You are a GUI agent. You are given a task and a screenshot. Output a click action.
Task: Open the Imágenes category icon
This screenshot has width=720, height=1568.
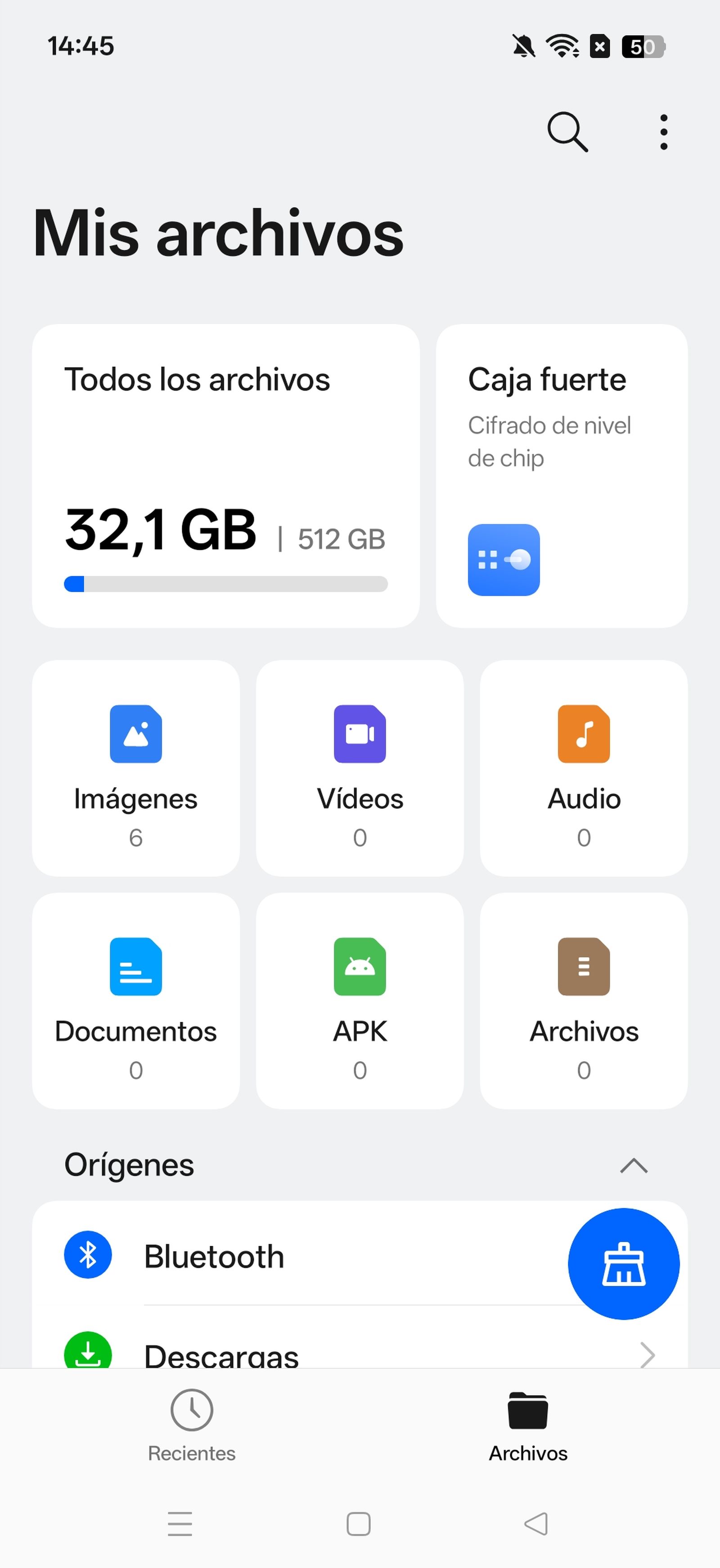pos(135,734)
